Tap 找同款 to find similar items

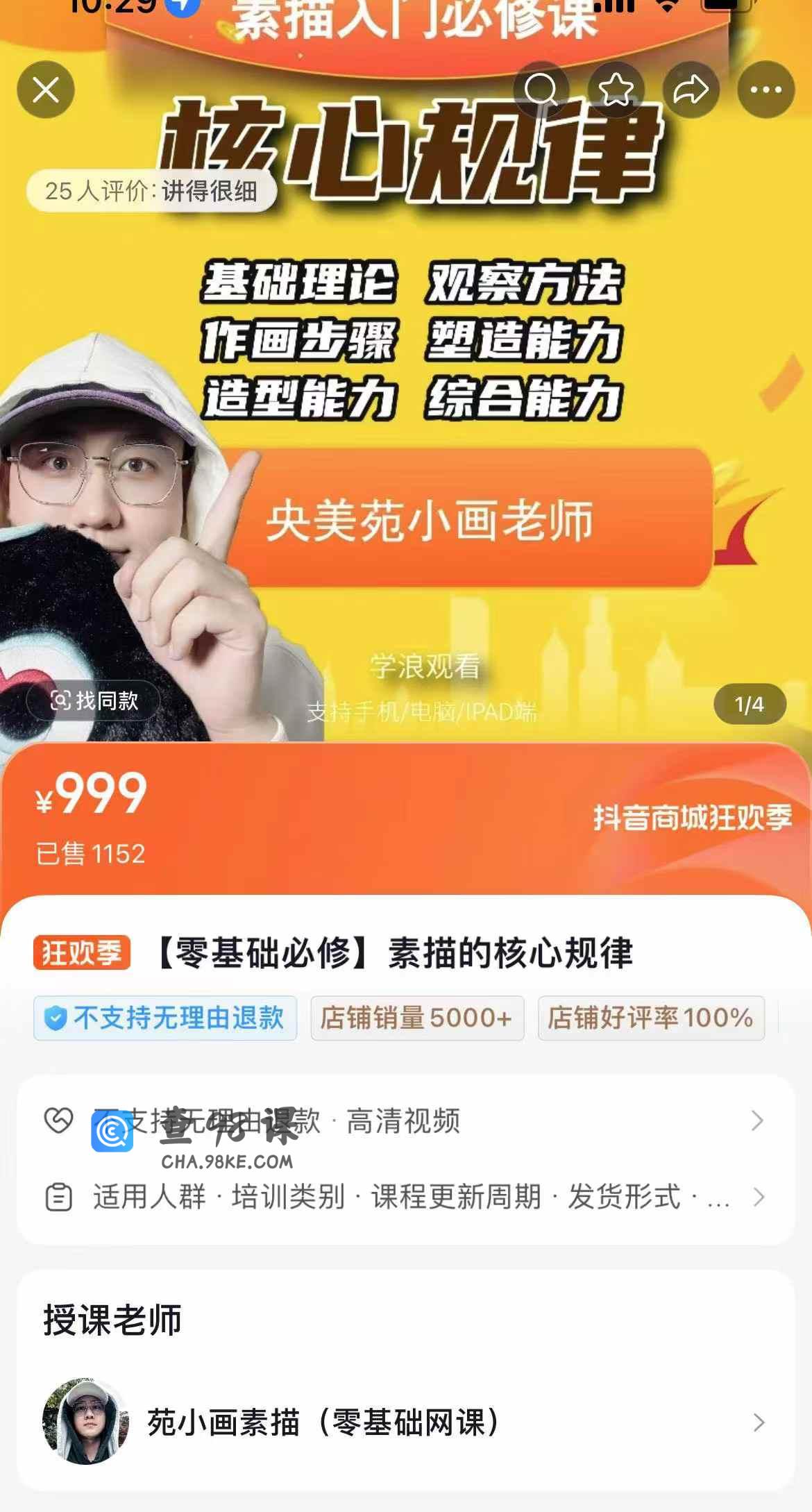(x=94, y=701)
